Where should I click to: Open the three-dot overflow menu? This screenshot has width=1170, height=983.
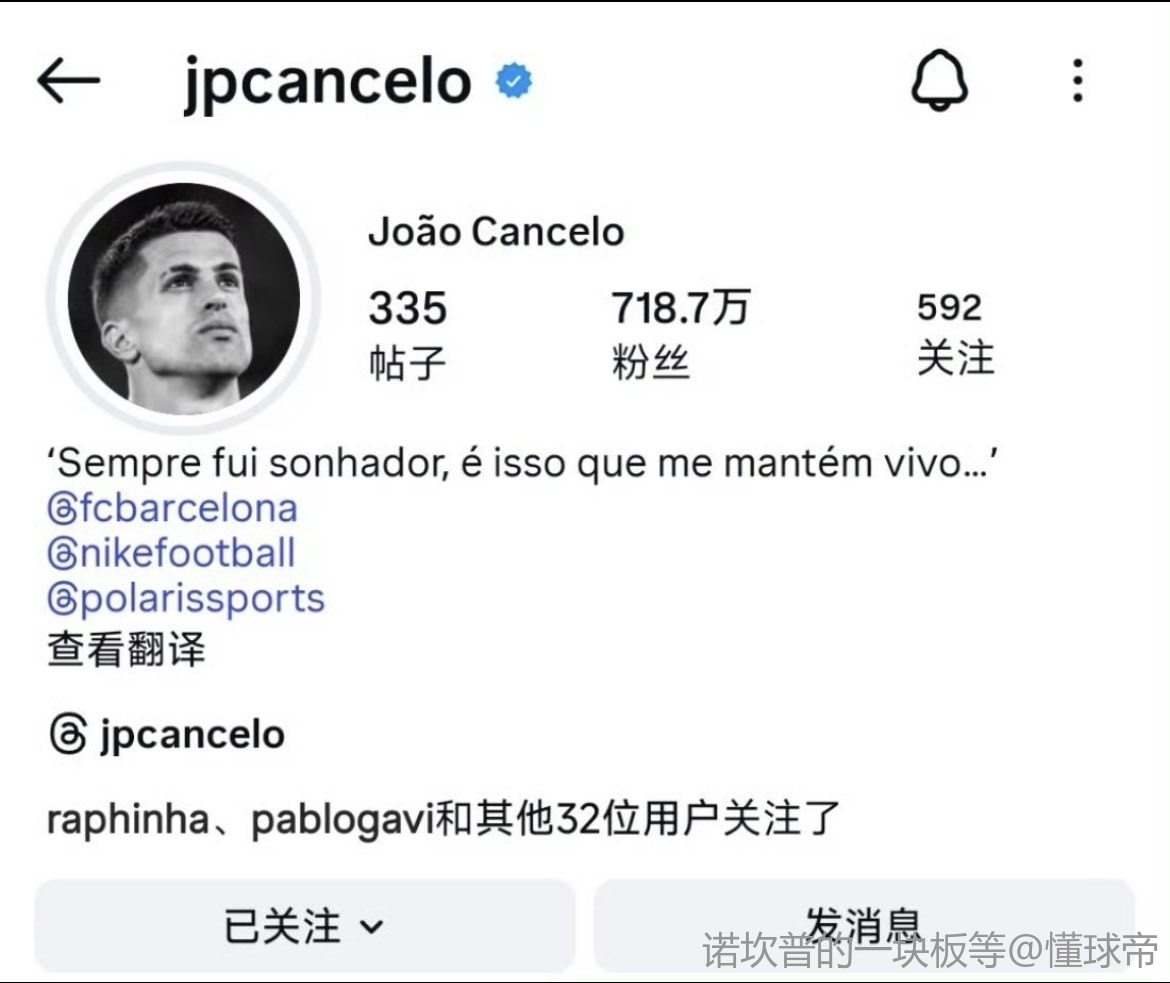pos(1077,80)
